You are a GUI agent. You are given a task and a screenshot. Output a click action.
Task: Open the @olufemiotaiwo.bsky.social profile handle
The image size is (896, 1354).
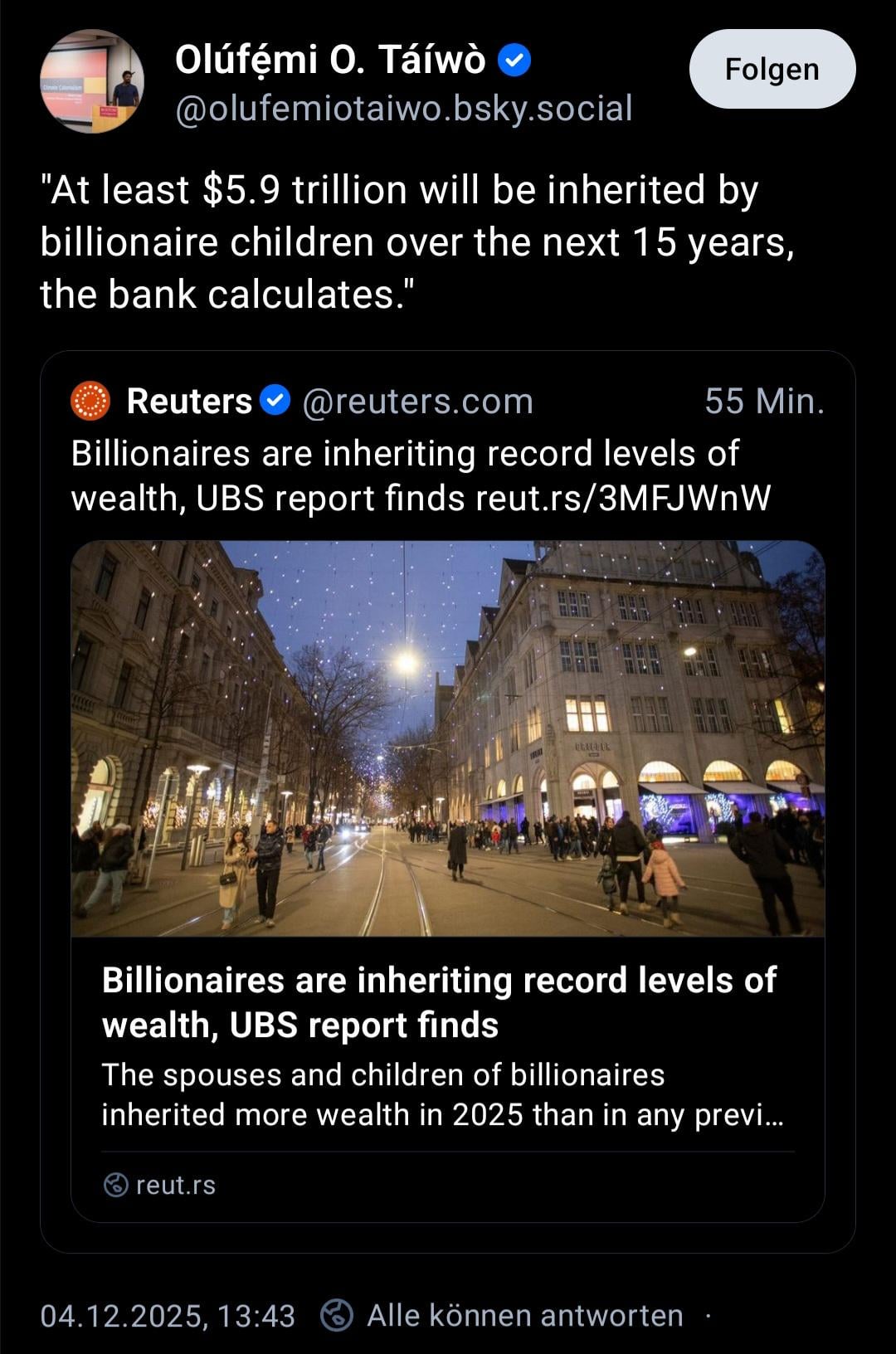[x=403, y=109]
